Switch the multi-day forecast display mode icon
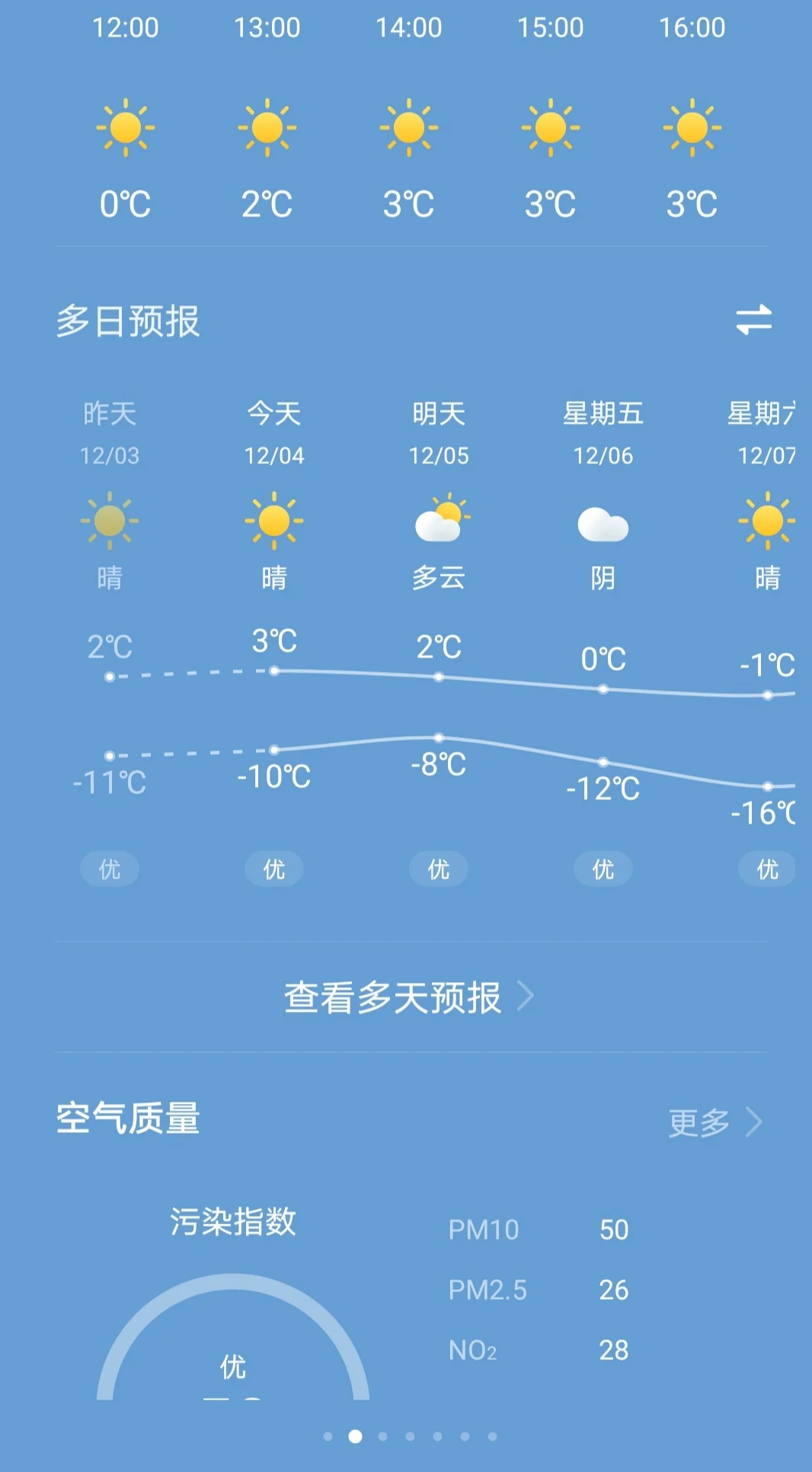The image size is (812, 1472). pyautogui.click(x=753, y=320)
